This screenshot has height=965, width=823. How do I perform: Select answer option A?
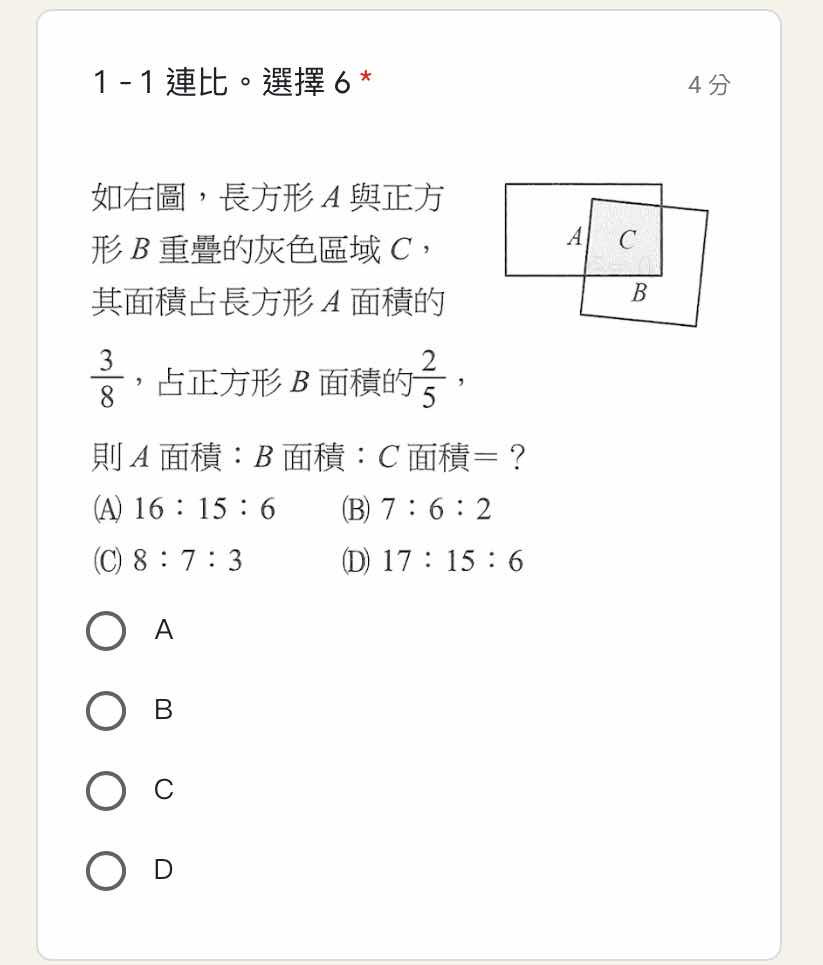tap(106, 631)
